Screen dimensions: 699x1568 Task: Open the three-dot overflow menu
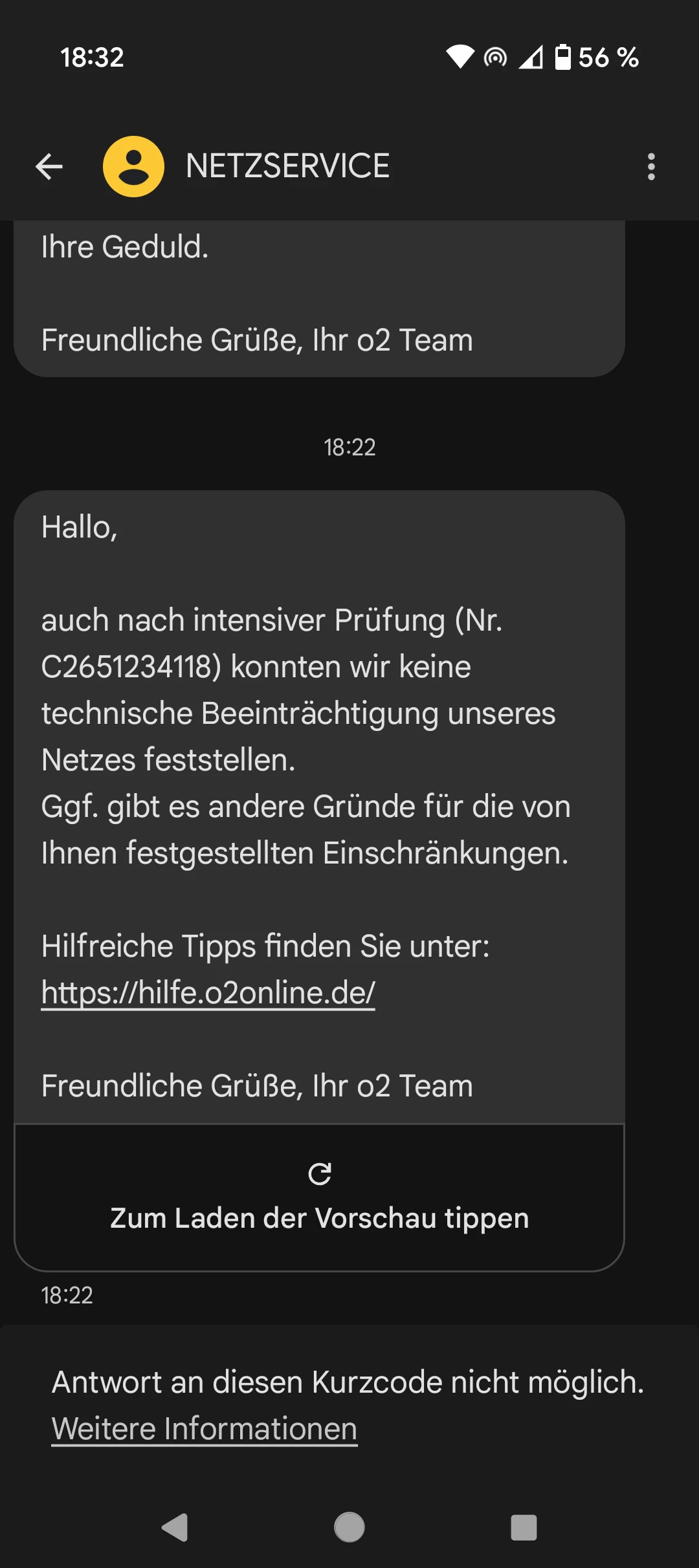click(x=651, y=167)
